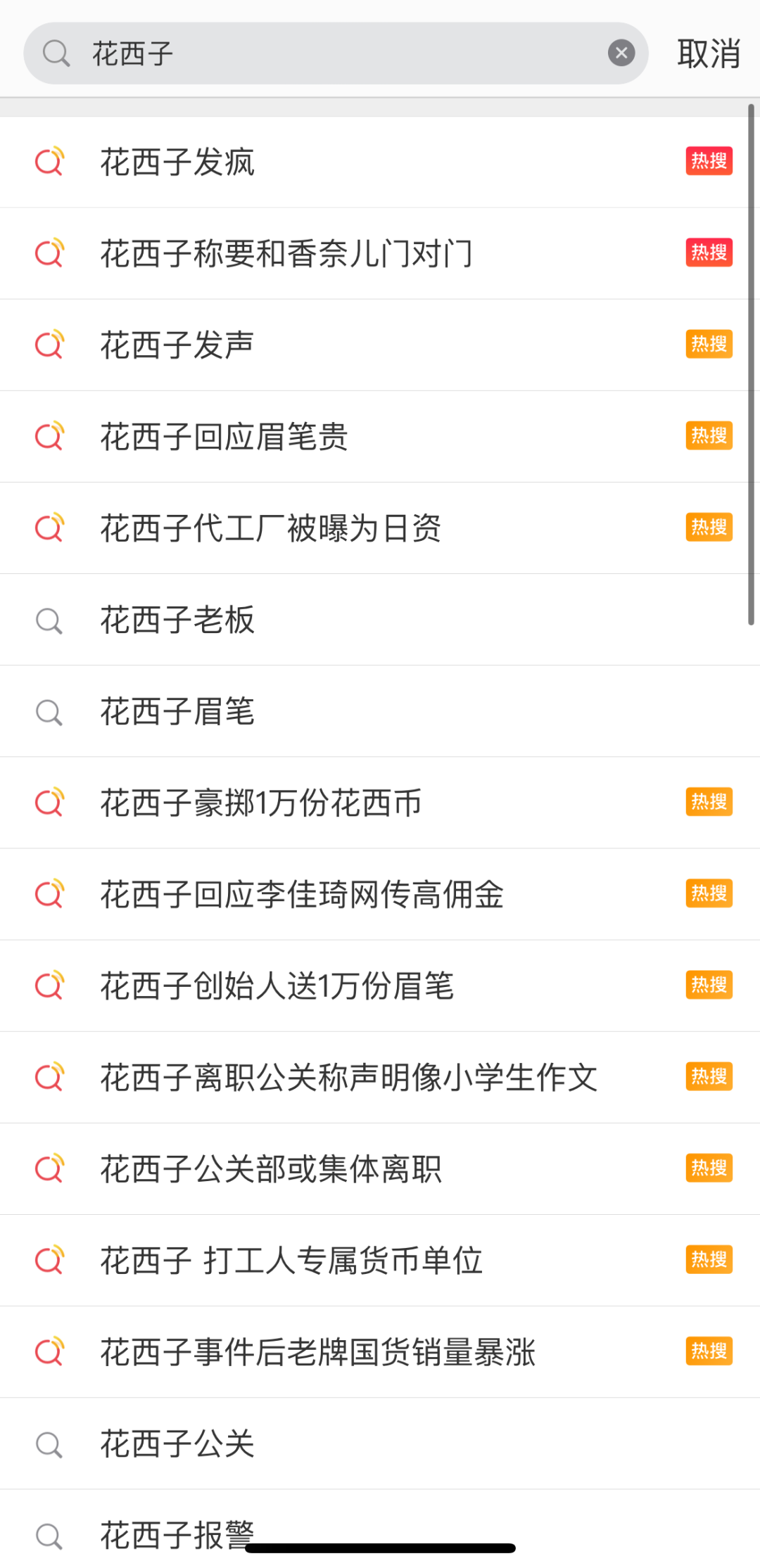This screenshot has width=760, height=1568.
Task: Select 花西子事件后老牌国货销量暴涨 suggestion
Action: [318, 1351]
